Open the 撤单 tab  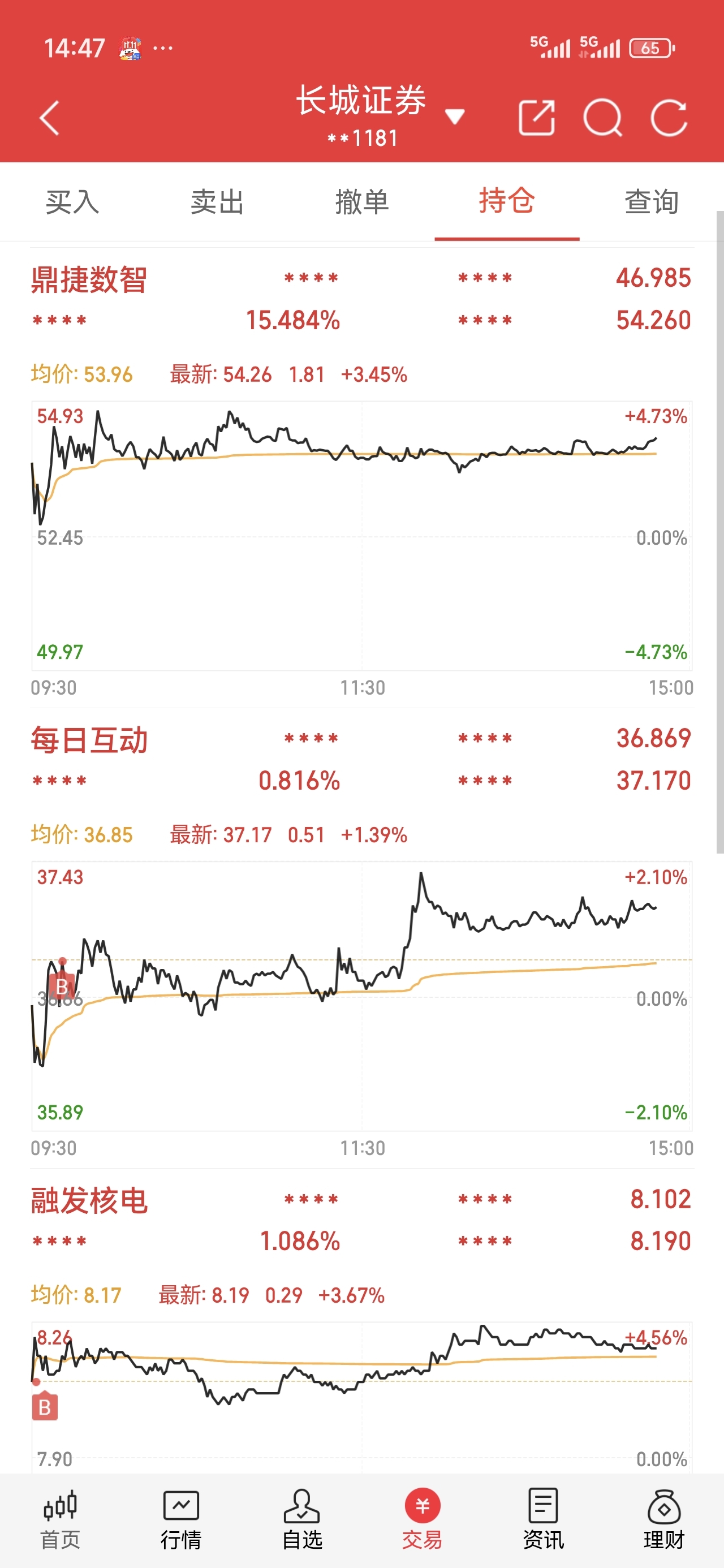(363, 202)
